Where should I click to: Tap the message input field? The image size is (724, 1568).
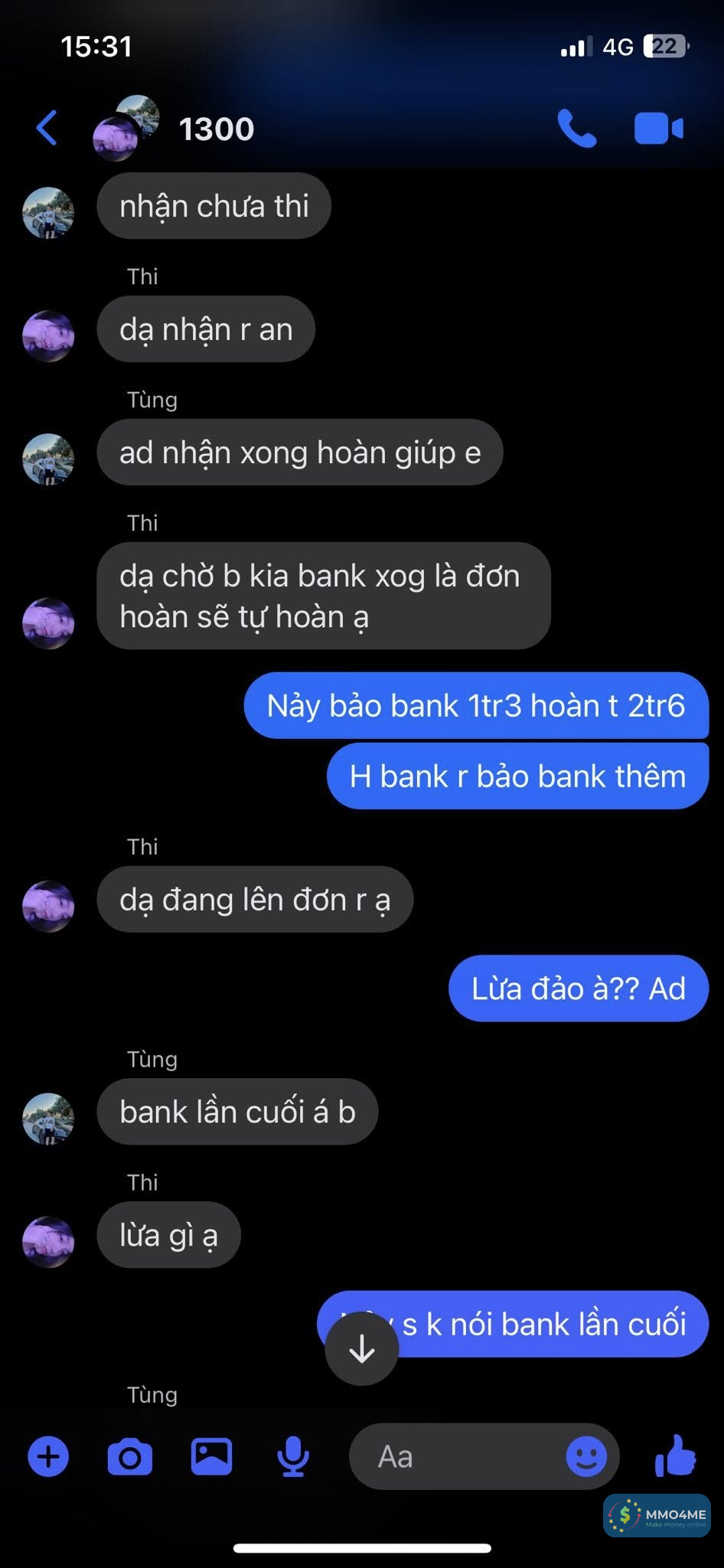coord(459,1456)
